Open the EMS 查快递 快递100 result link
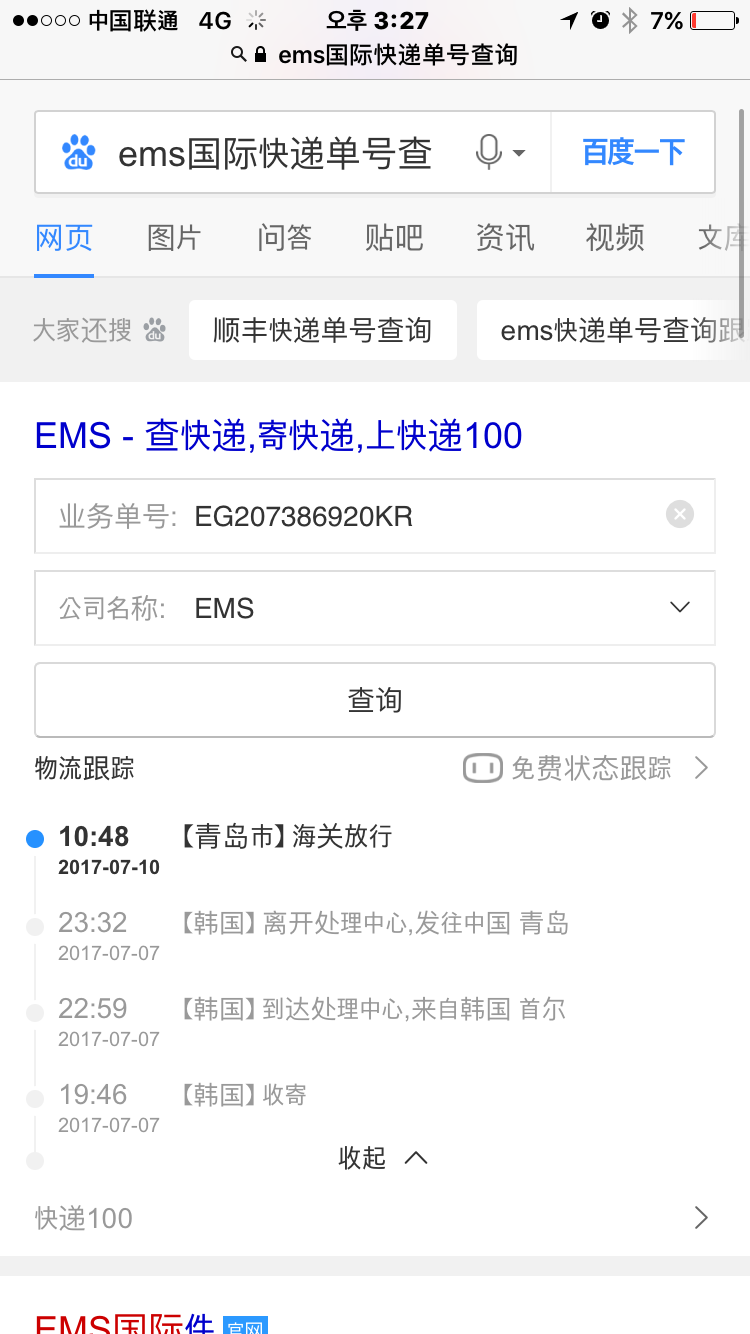This screenshot has width=750, height=1334. (278, 436)
